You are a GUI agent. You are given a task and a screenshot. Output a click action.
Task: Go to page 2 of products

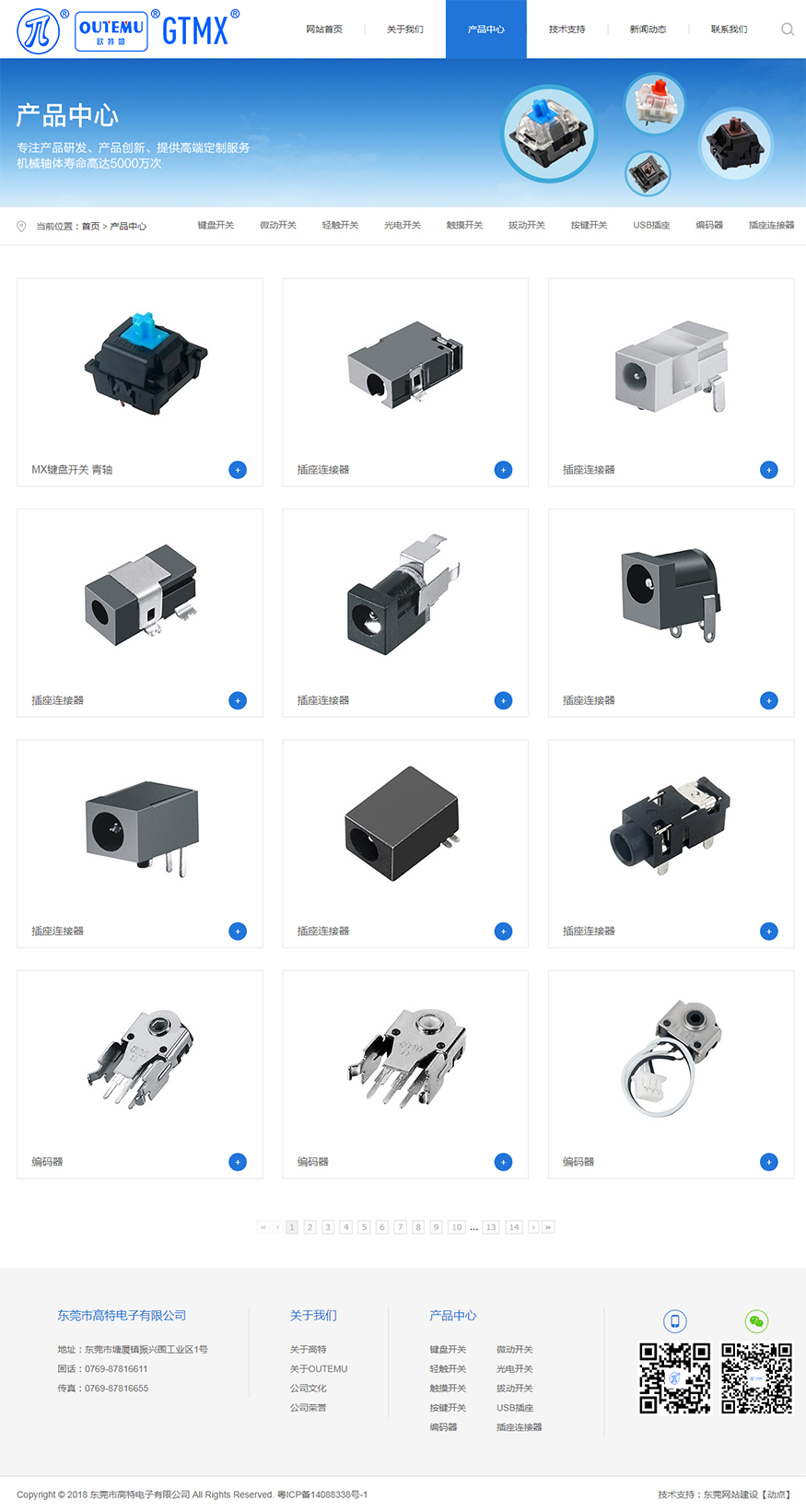(310, 1227)
